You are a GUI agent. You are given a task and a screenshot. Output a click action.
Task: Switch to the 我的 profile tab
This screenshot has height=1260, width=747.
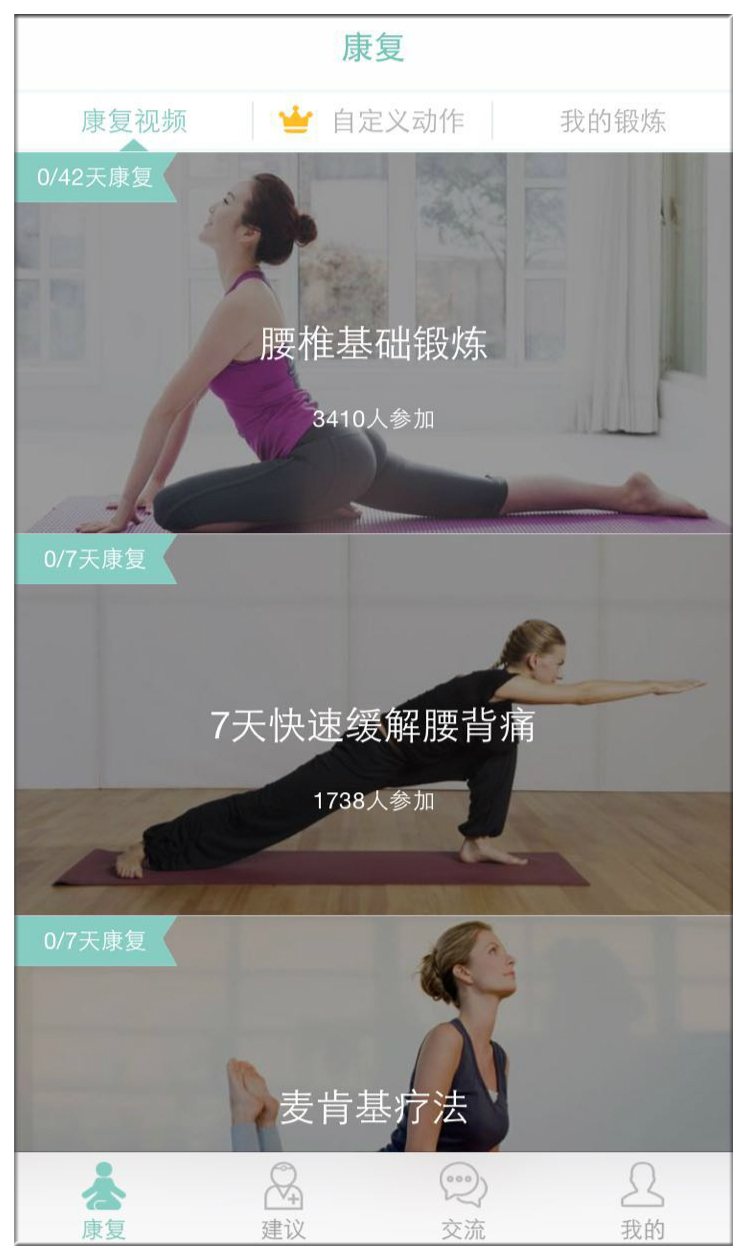pyautogui.click(x=642, y=1200)
